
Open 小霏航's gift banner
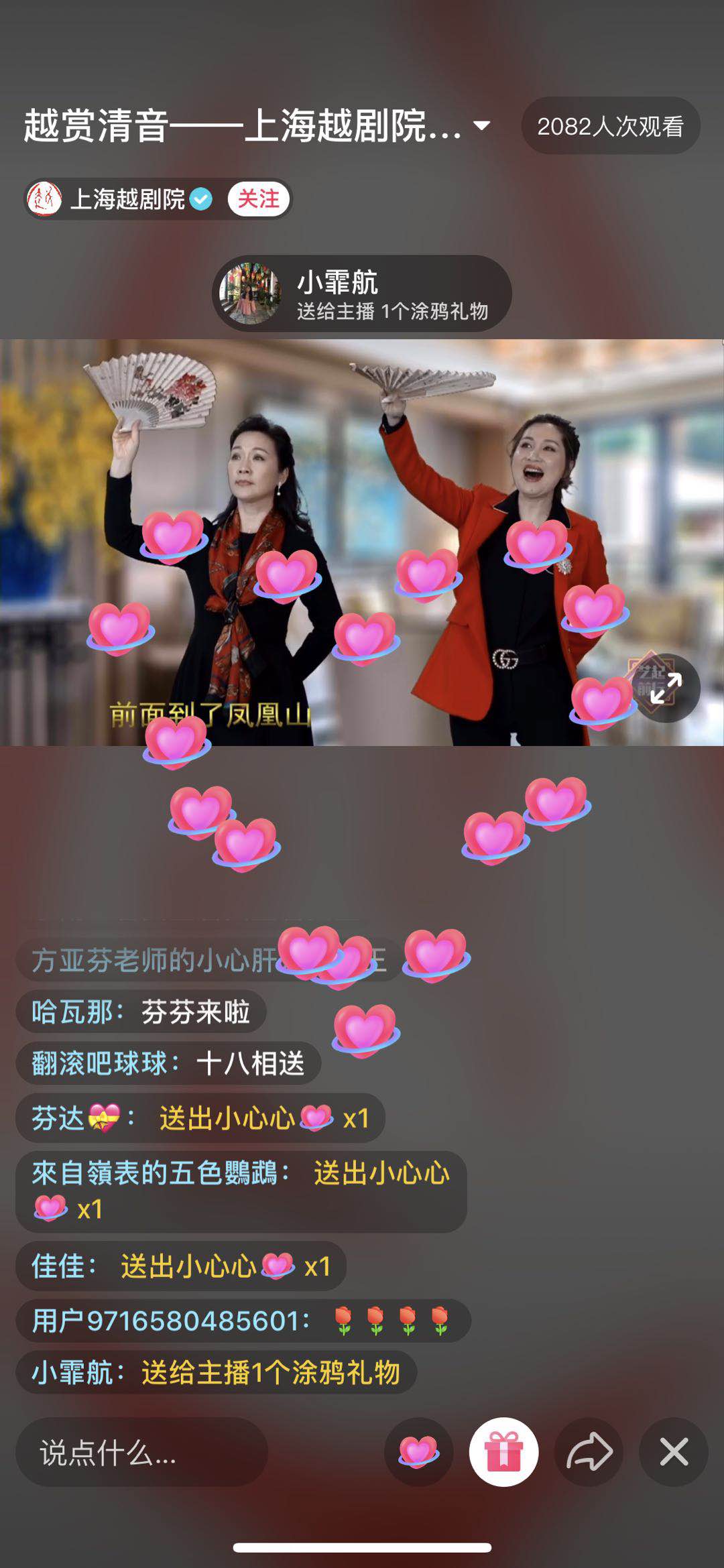(x=362, y=294)
